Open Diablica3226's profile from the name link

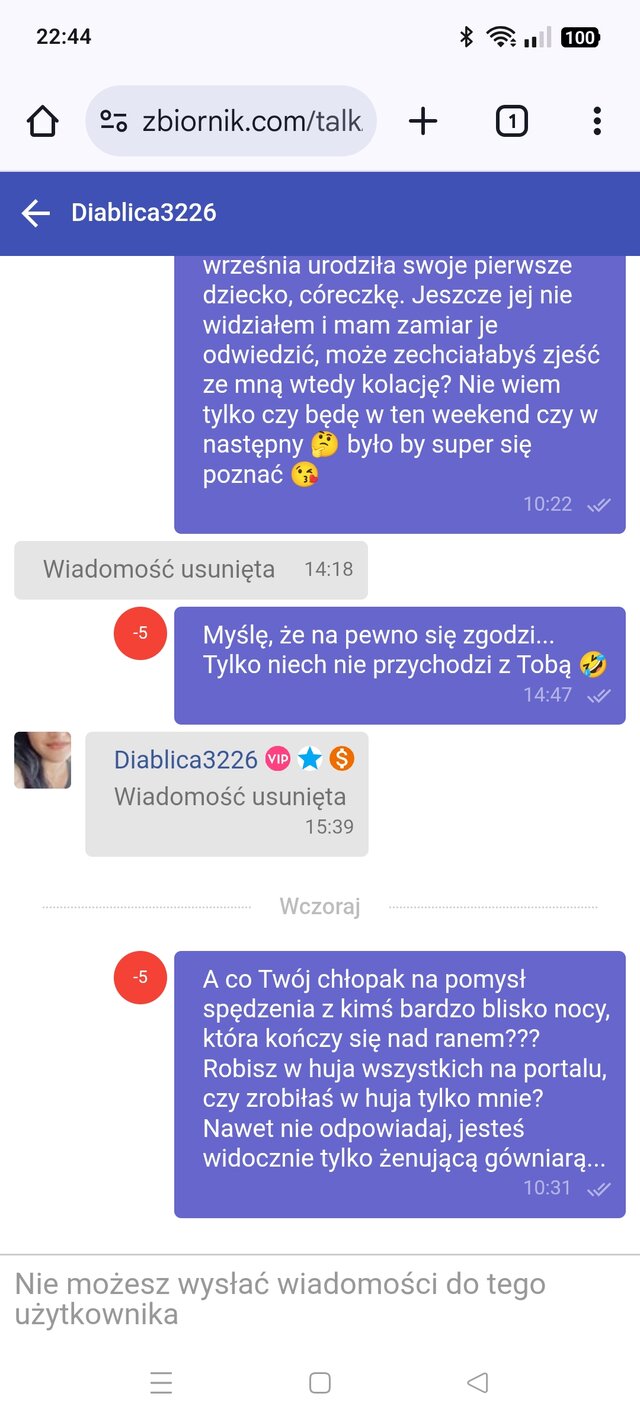[x=186, y=760]
